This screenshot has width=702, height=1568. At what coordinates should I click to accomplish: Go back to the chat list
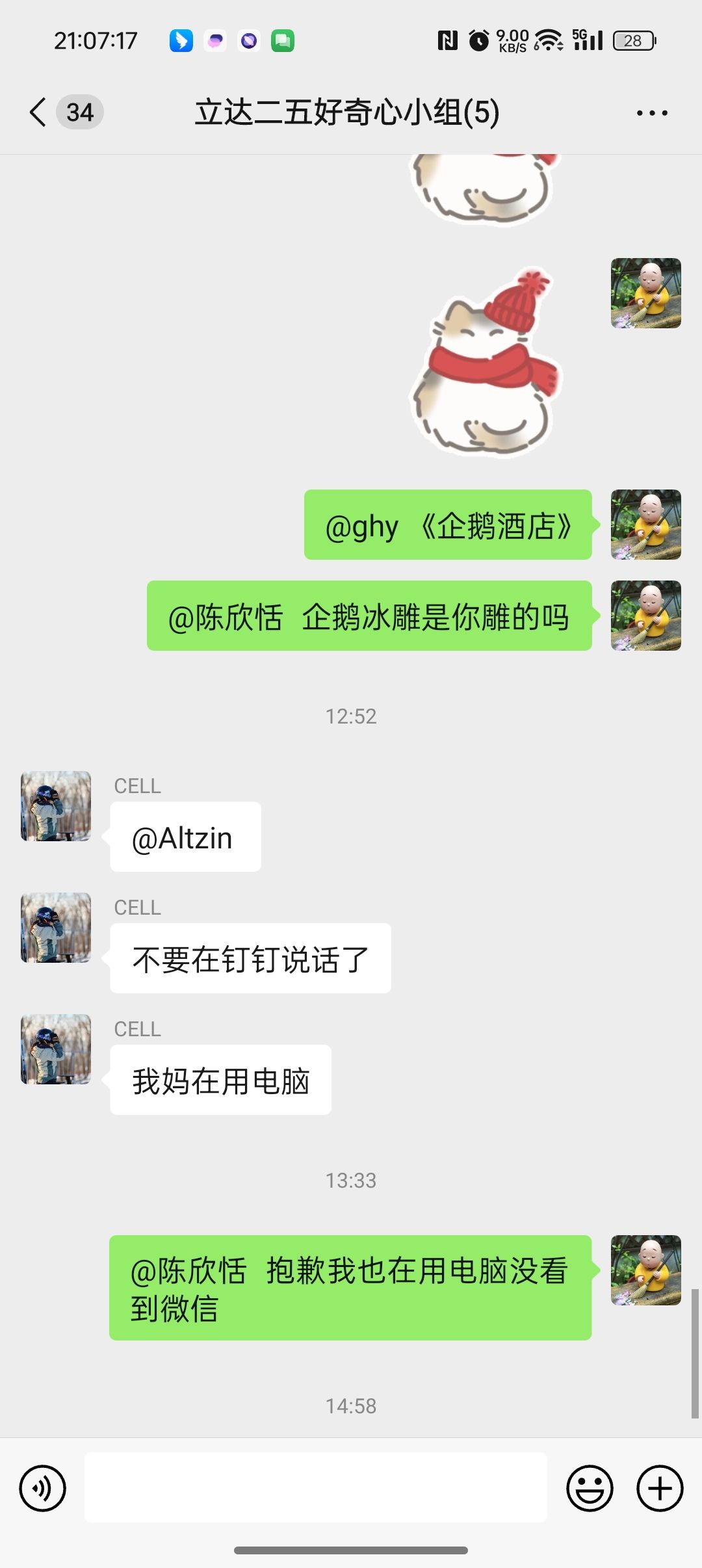[x=39, y=112]
